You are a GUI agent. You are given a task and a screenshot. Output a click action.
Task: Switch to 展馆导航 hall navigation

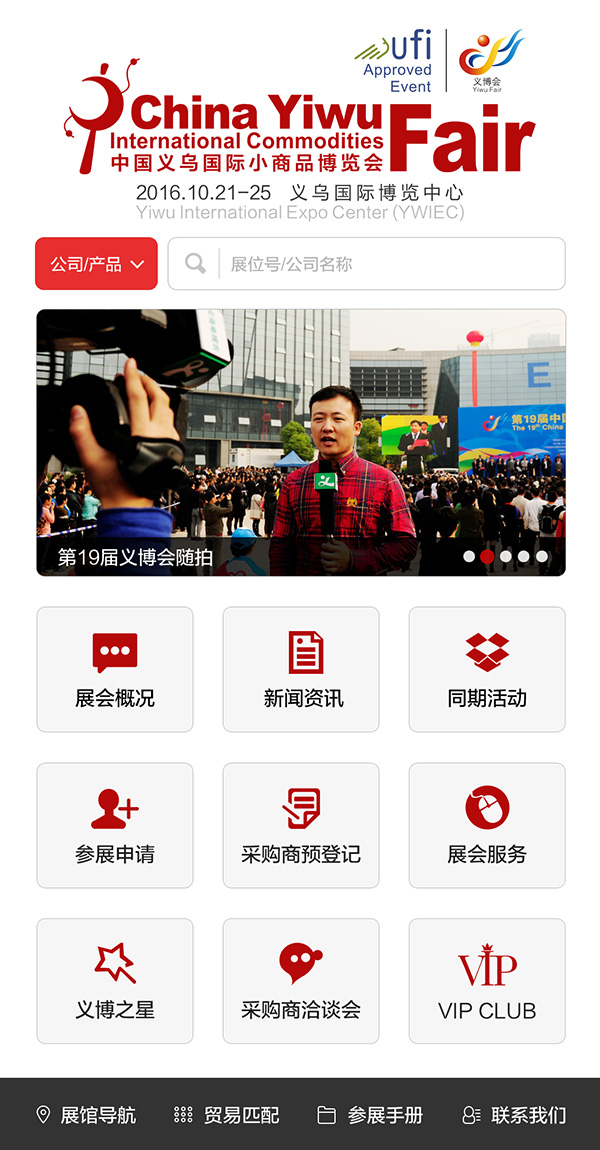(x=86, y=1115)
